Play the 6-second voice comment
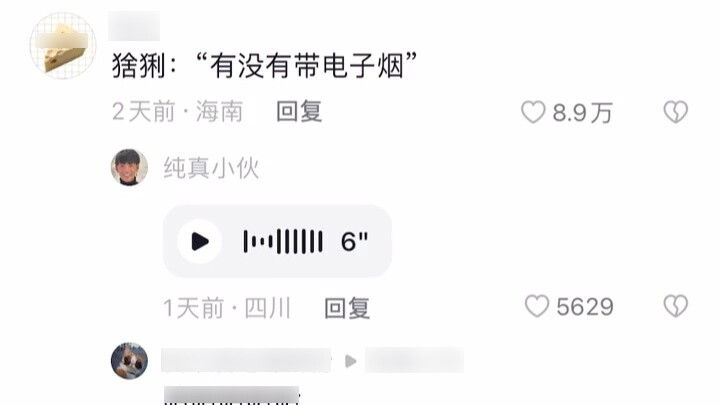720x405 pixels. click(199, 241)
